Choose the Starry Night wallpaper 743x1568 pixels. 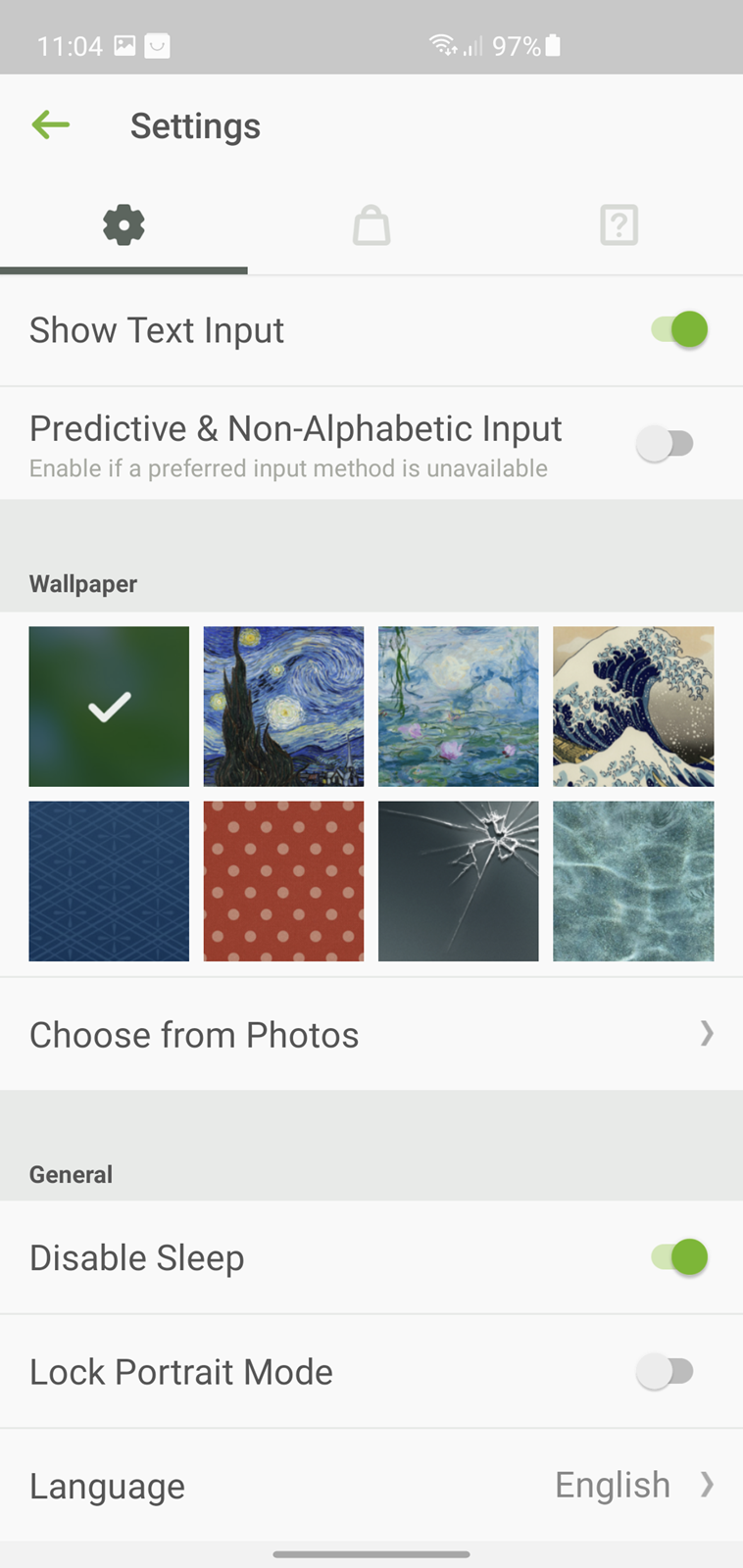point(283,707)
